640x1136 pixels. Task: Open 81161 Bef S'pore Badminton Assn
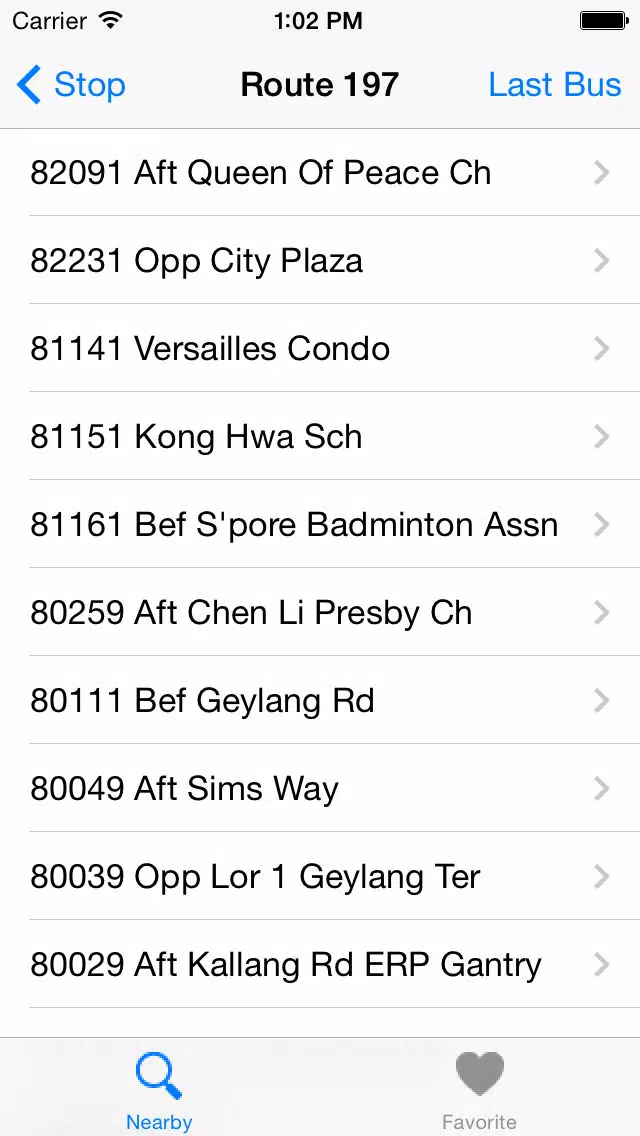click(320, 525)
